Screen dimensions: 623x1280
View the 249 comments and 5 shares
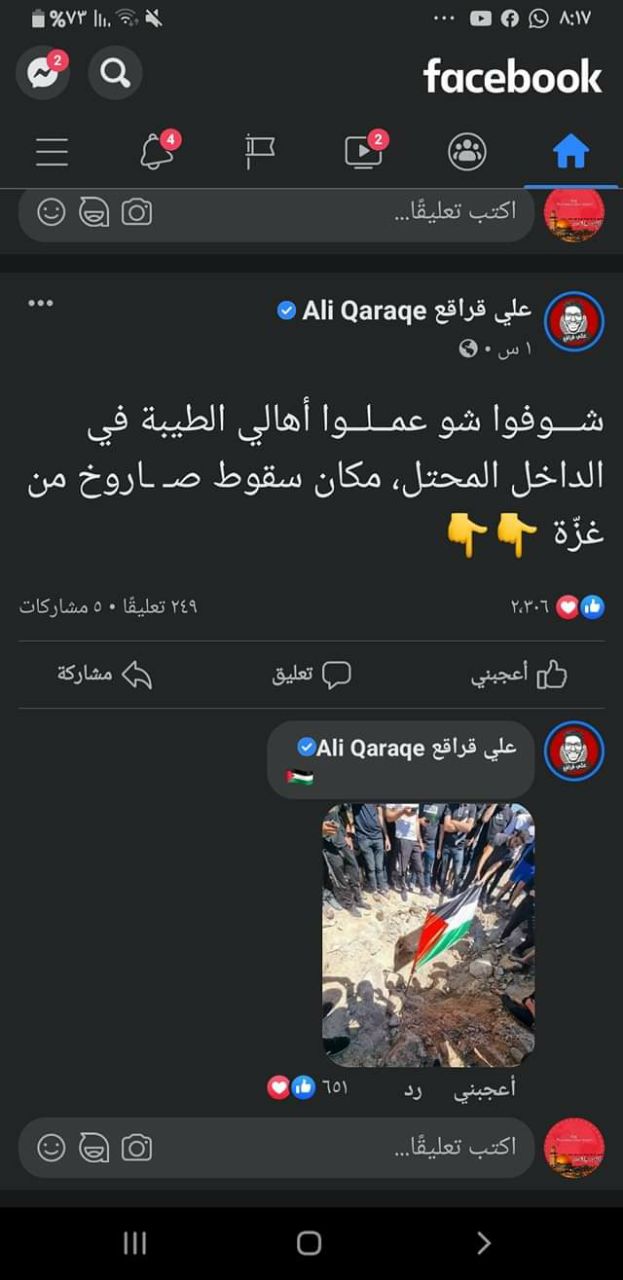108,606
